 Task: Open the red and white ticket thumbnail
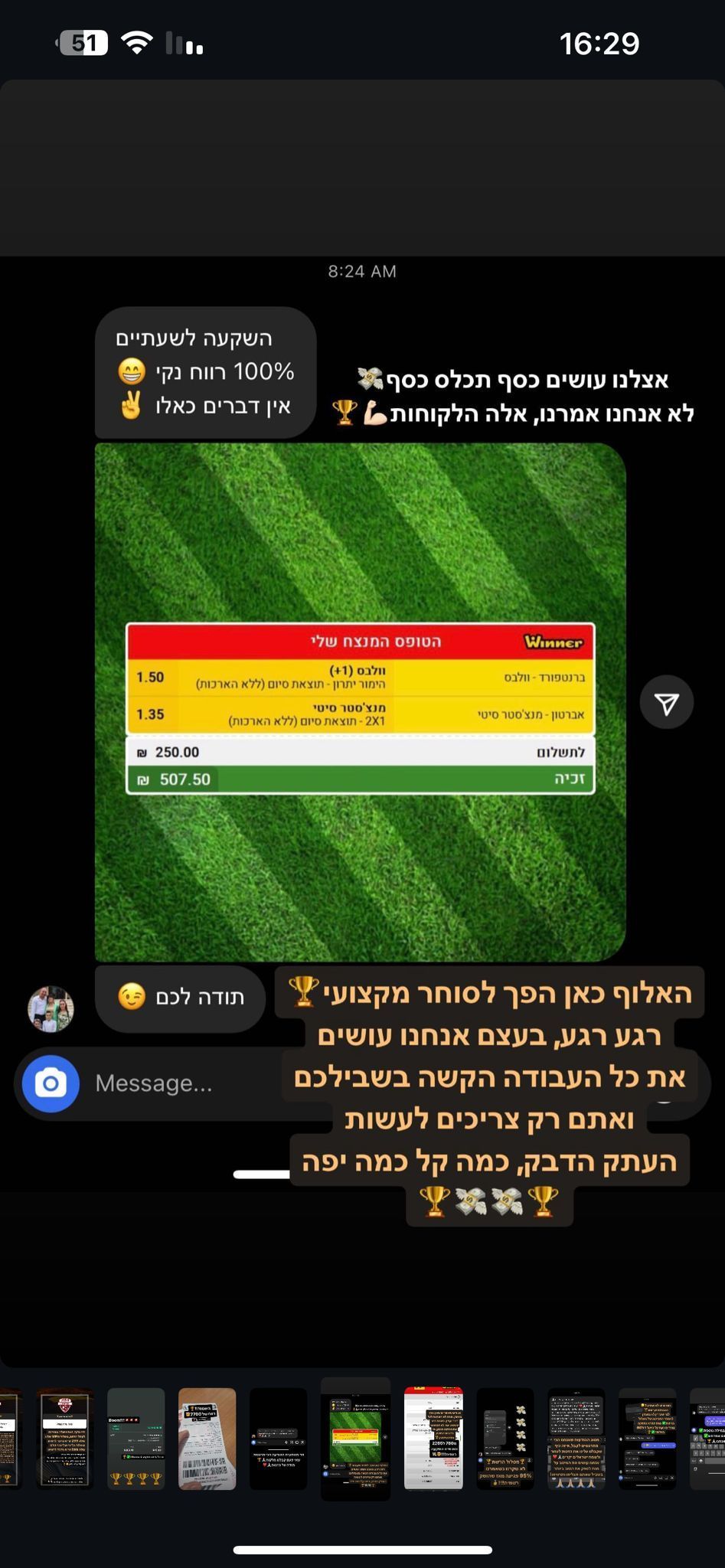pyautogui.click(x=433, y=1440)
